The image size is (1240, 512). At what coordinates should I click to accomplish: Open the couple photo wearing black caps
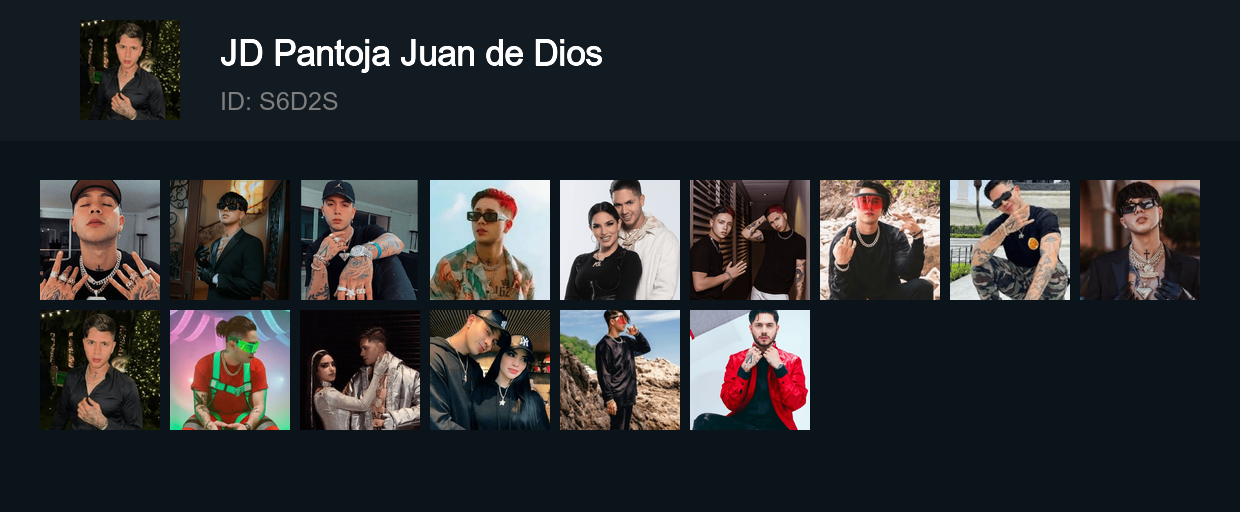coord(490,370)
